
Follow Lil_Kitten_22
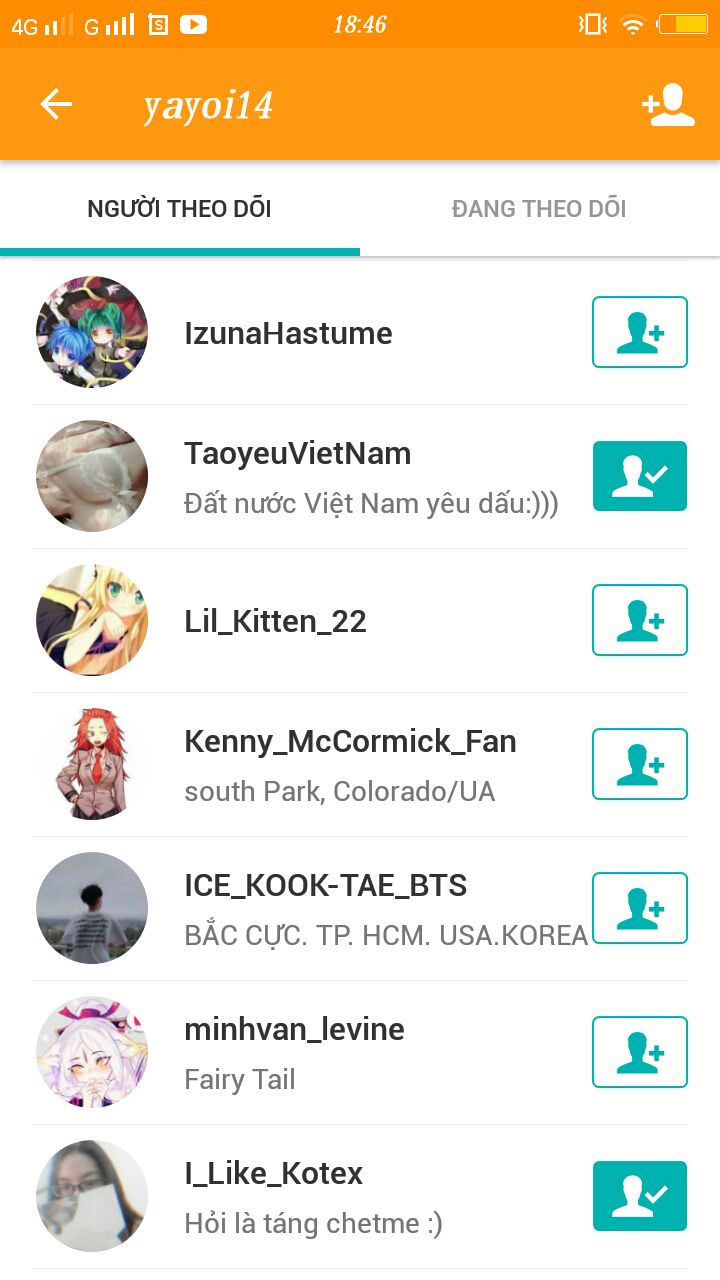pos(639,620)
